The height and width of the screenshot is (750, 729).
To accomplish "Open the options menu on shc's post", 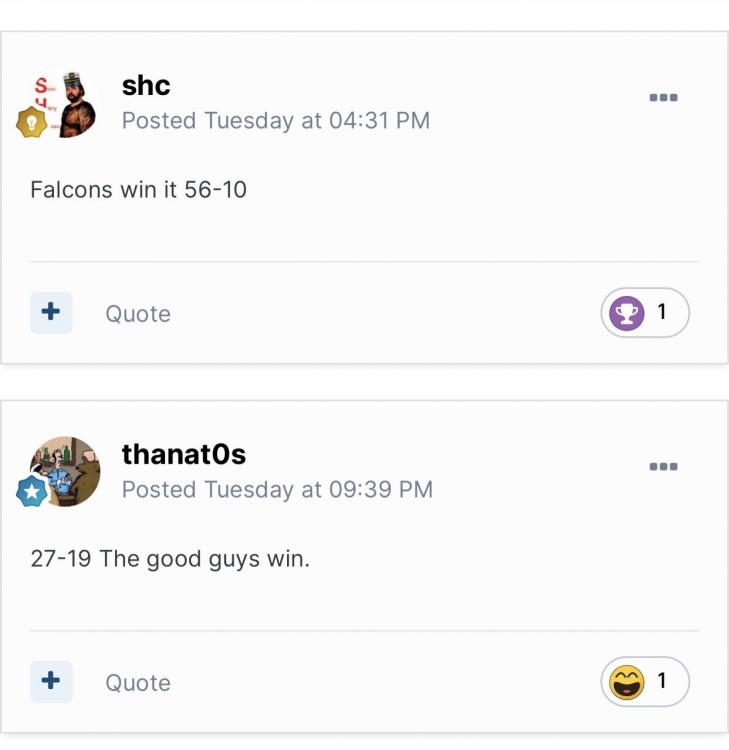I will pos(663,97).
